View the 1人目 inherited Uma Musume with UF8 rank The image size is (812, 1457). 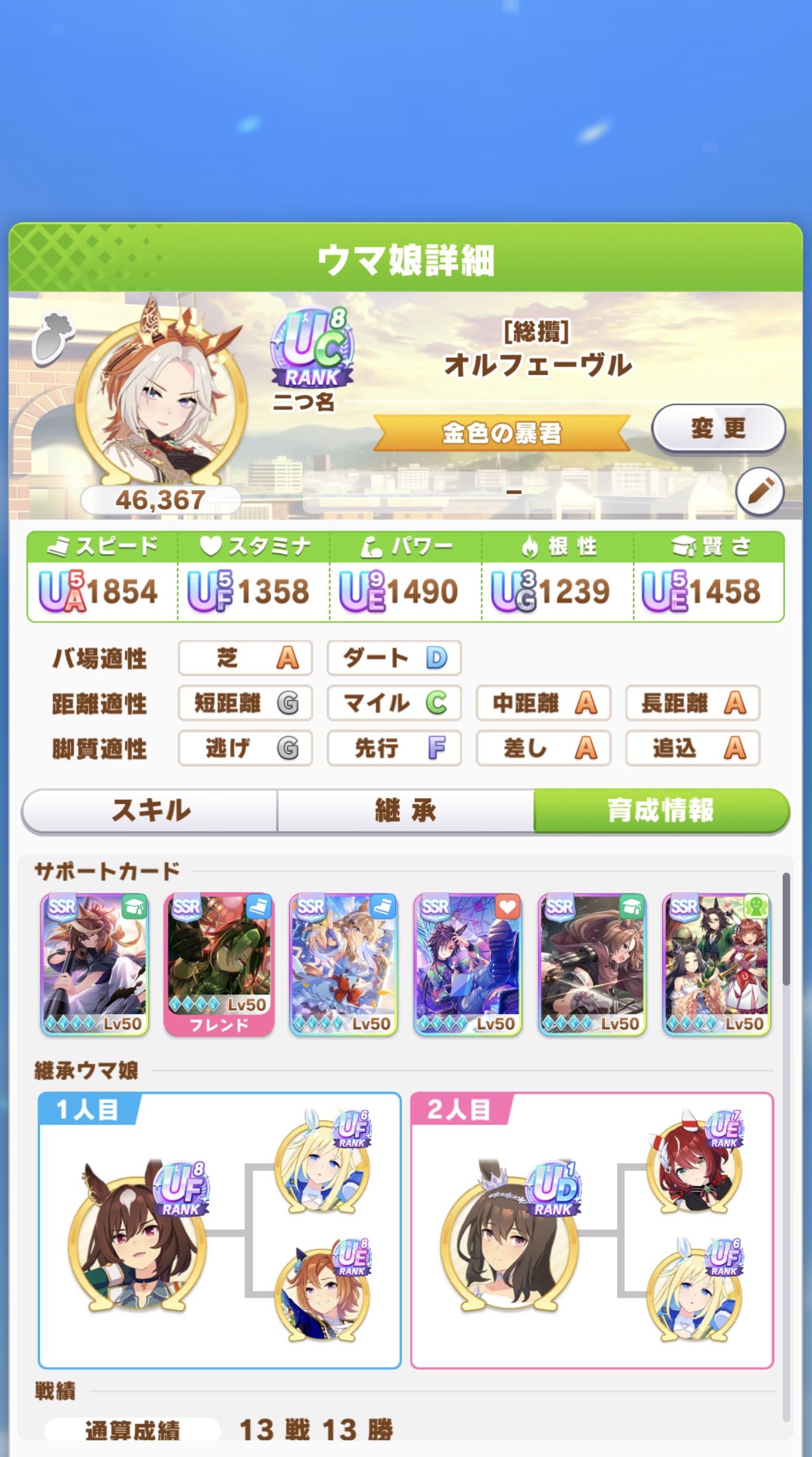(x=139, y=1238)
